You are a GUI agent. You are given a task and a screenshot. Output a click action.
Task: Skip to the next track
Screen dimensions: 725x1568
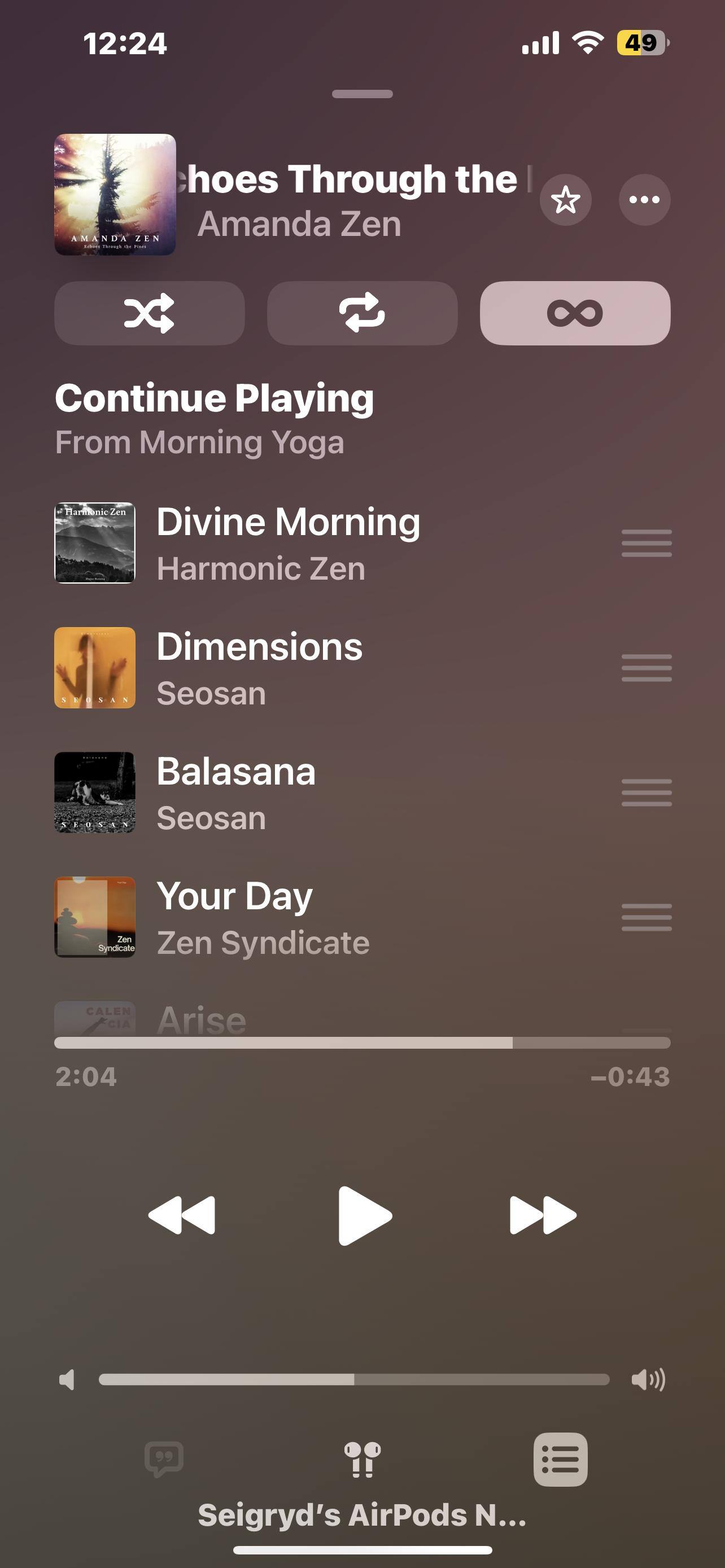tap(543, 1216)
